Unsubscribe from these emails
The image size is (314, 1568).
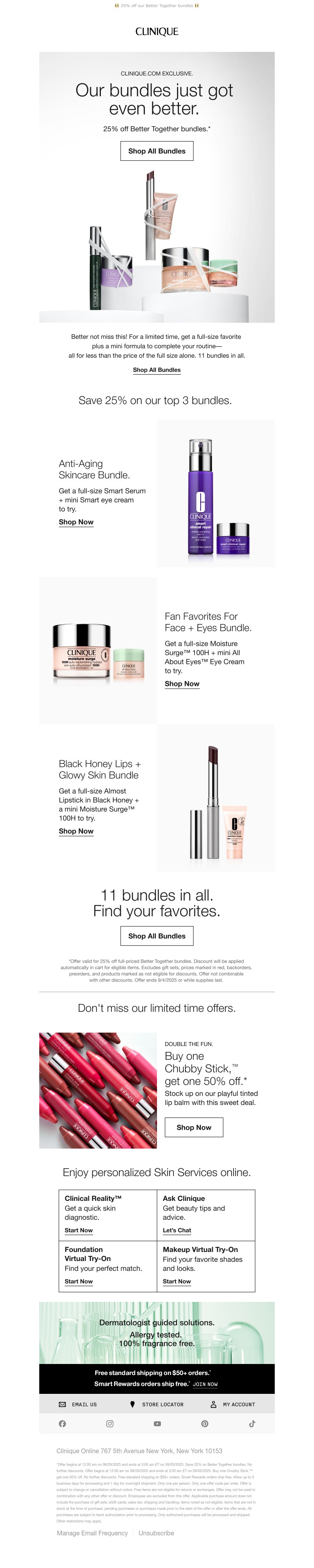pos(156,1533)
